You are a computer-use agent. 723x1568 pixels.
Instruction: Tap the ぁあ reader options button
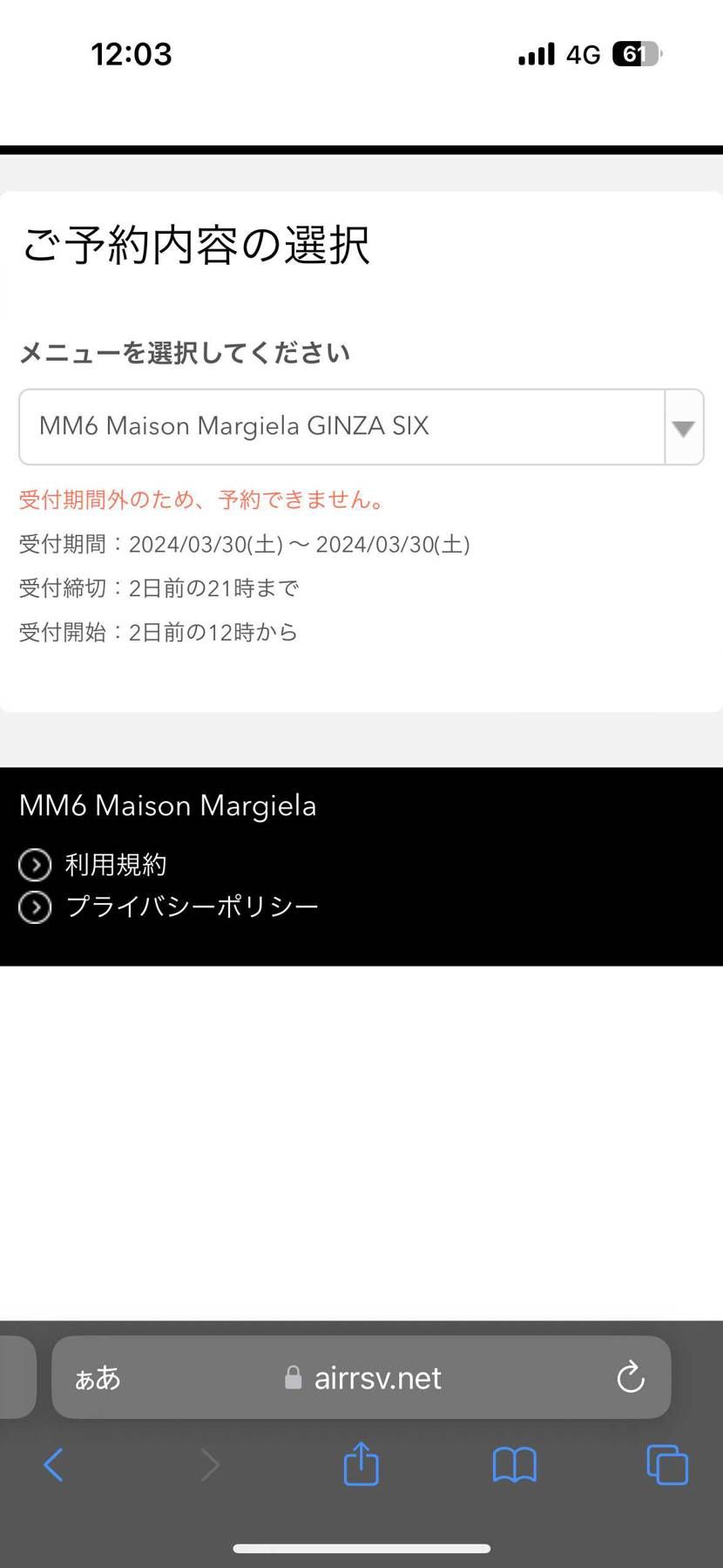tap(97, 1378)
